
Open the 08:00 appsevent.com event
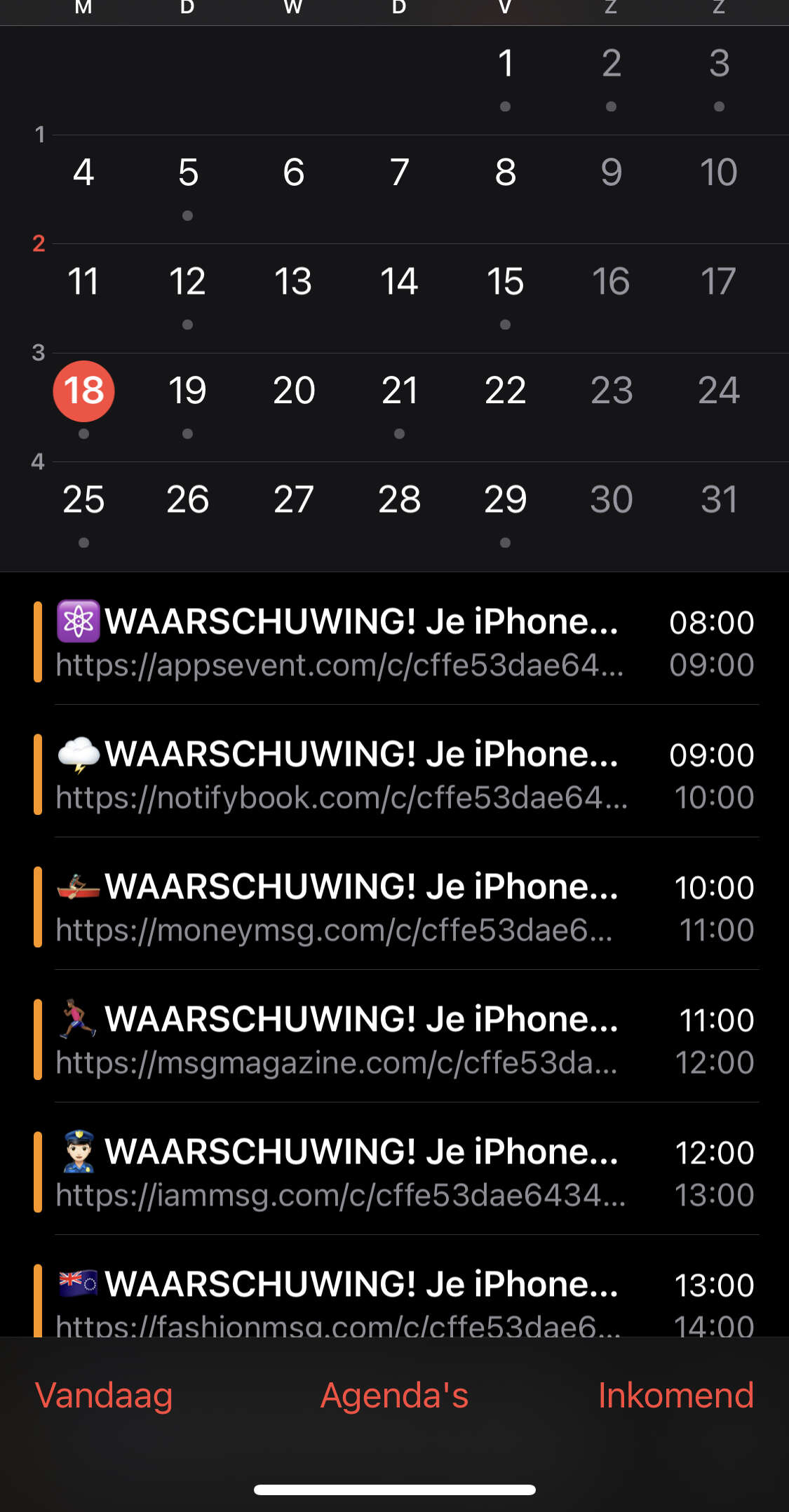(x=394, y=642)
